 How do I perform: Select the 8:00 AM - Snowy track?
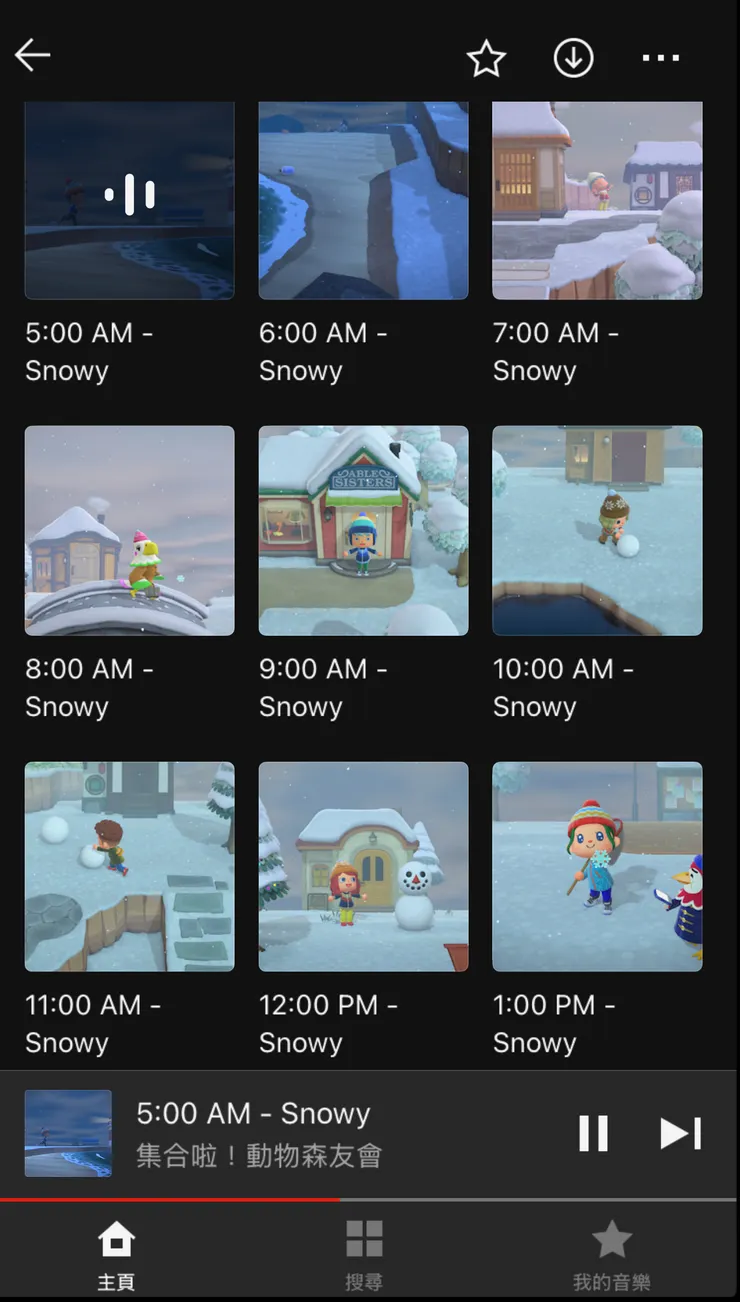click(x=129, y=531)
